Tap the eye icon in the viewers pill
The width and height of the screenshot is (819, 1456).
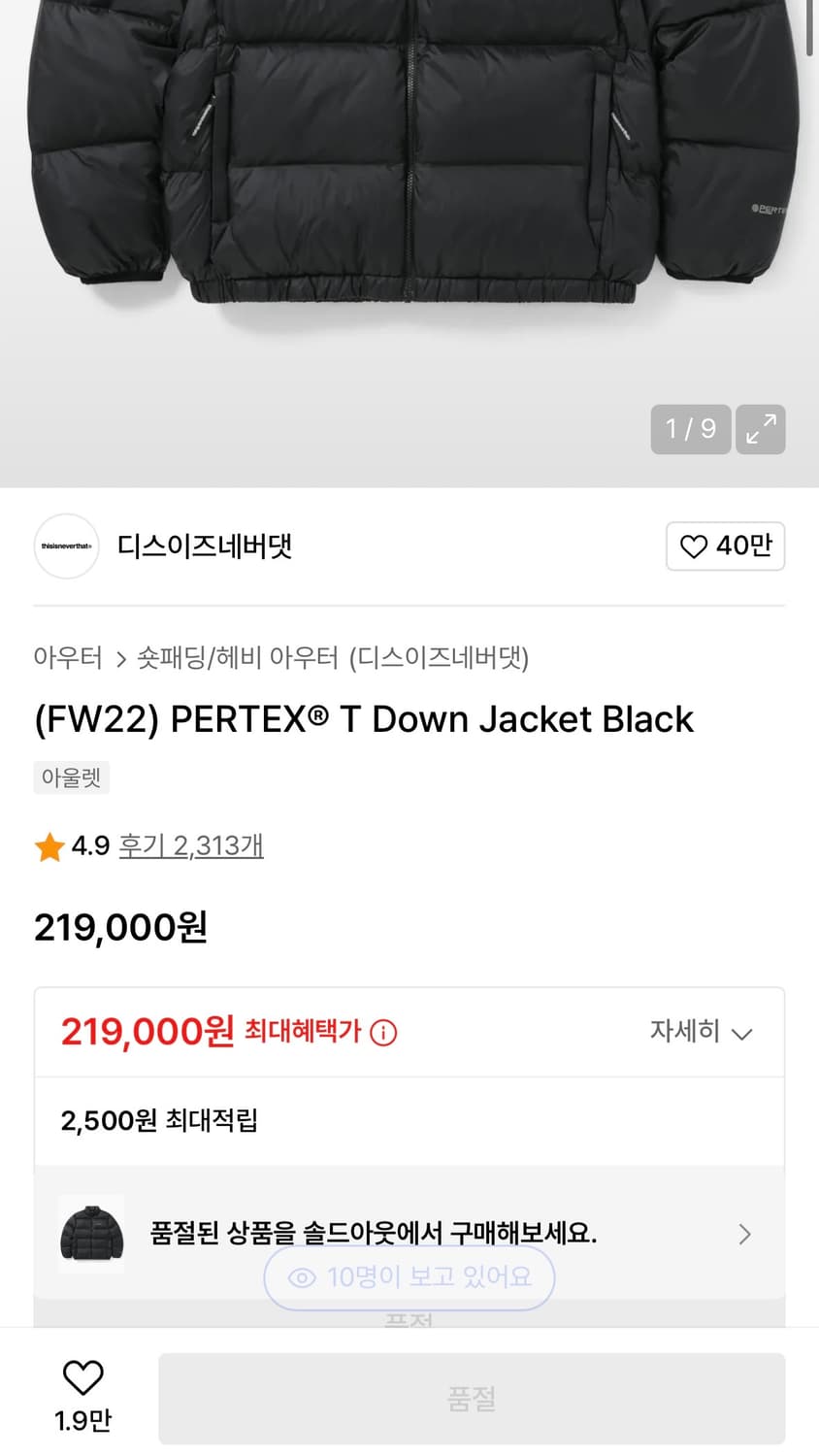[303, 1278]
